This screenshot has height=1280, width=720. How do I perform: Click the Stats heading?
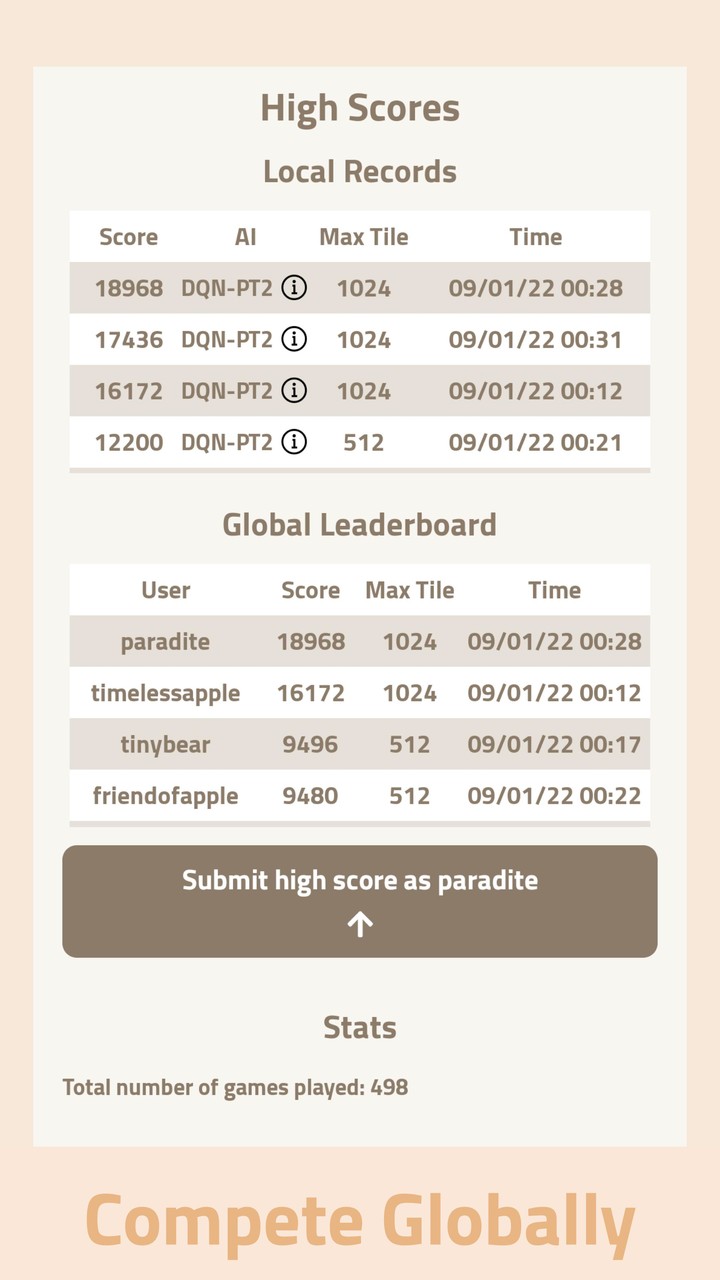pos(360,1027)
